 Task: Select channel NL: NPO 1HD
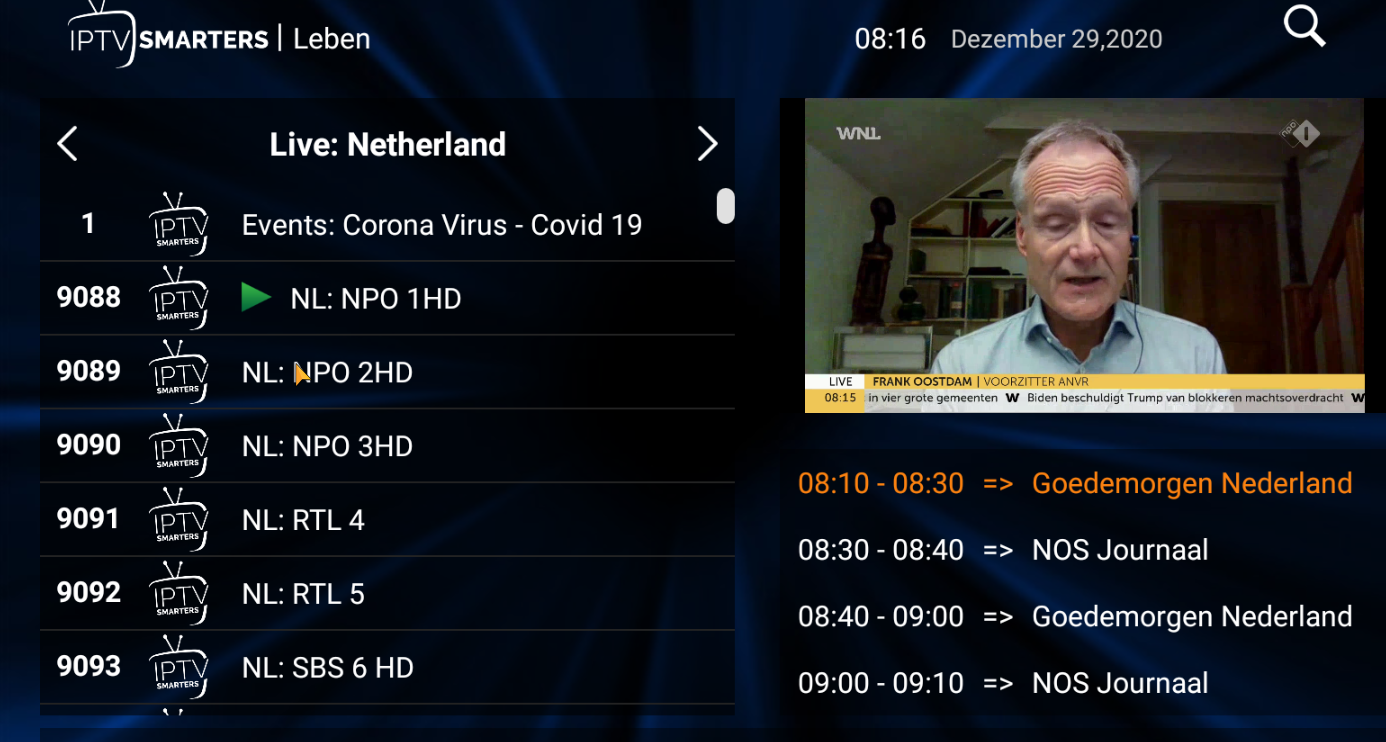click(375, 299)
